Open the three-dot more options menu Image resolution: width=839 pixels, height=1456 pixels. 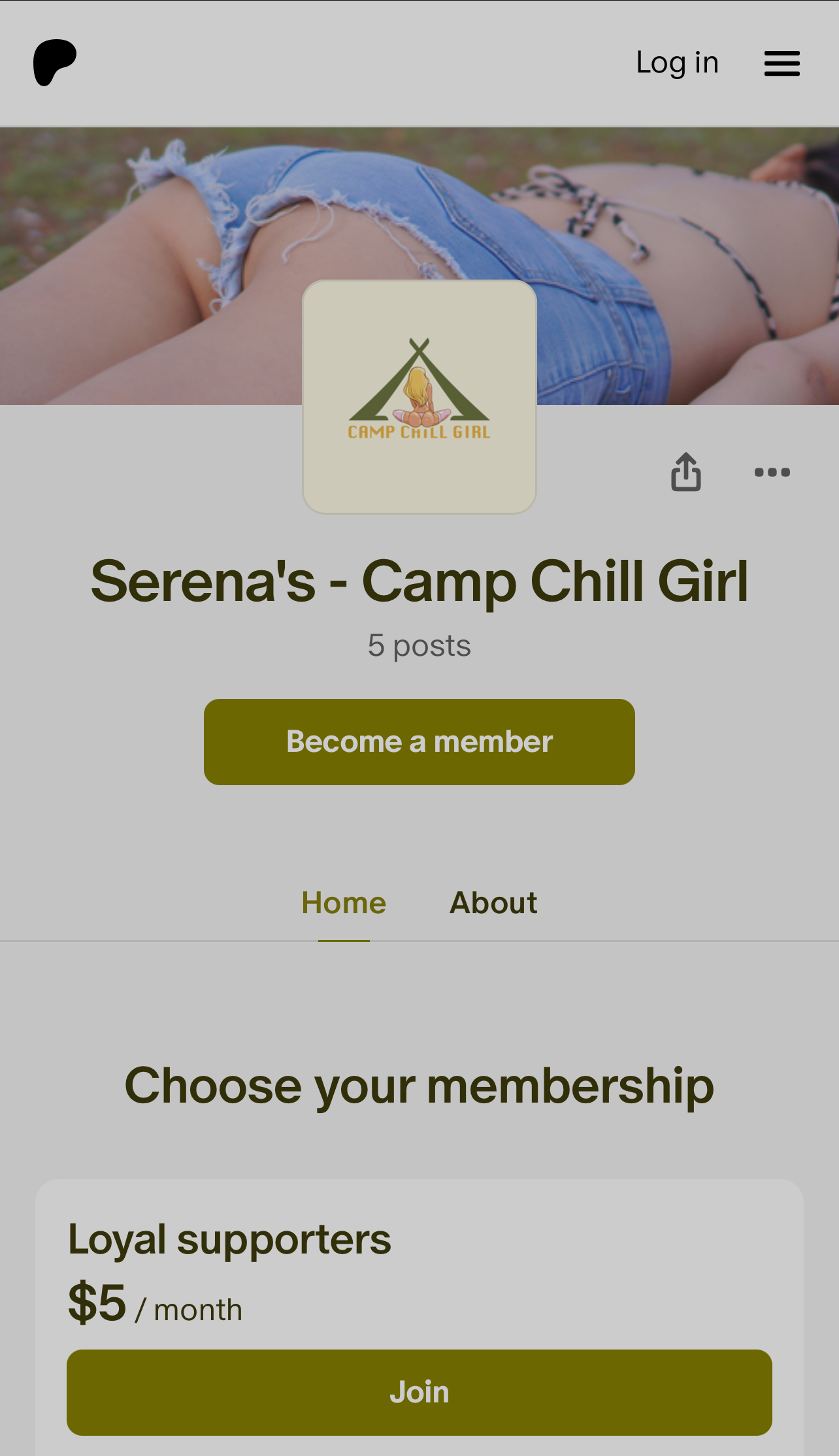pyautogui.click(x=772, y=472)
